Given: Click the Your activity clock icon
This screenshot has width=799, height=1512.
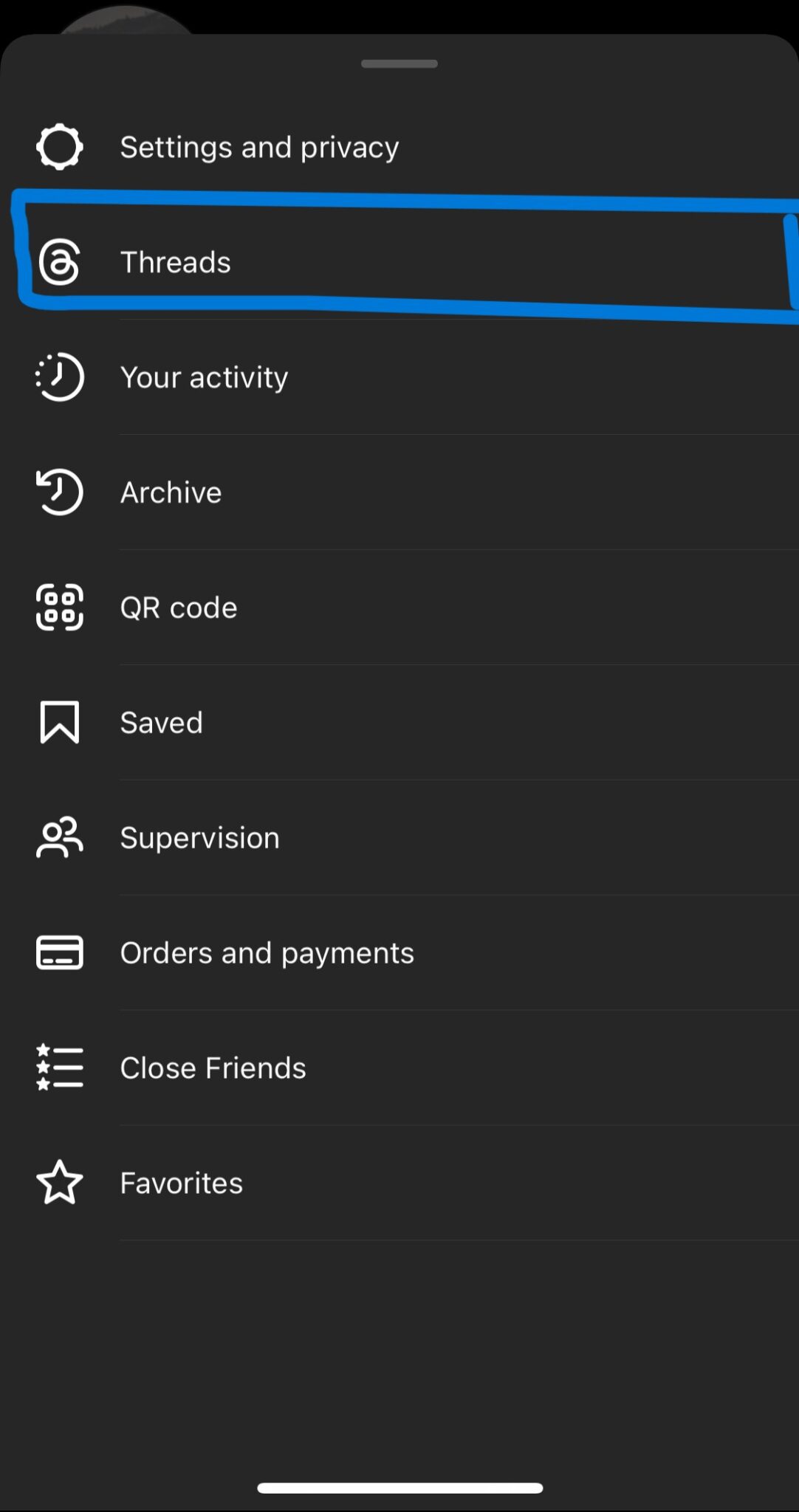Looking at the screenshot, I should 59,377.
